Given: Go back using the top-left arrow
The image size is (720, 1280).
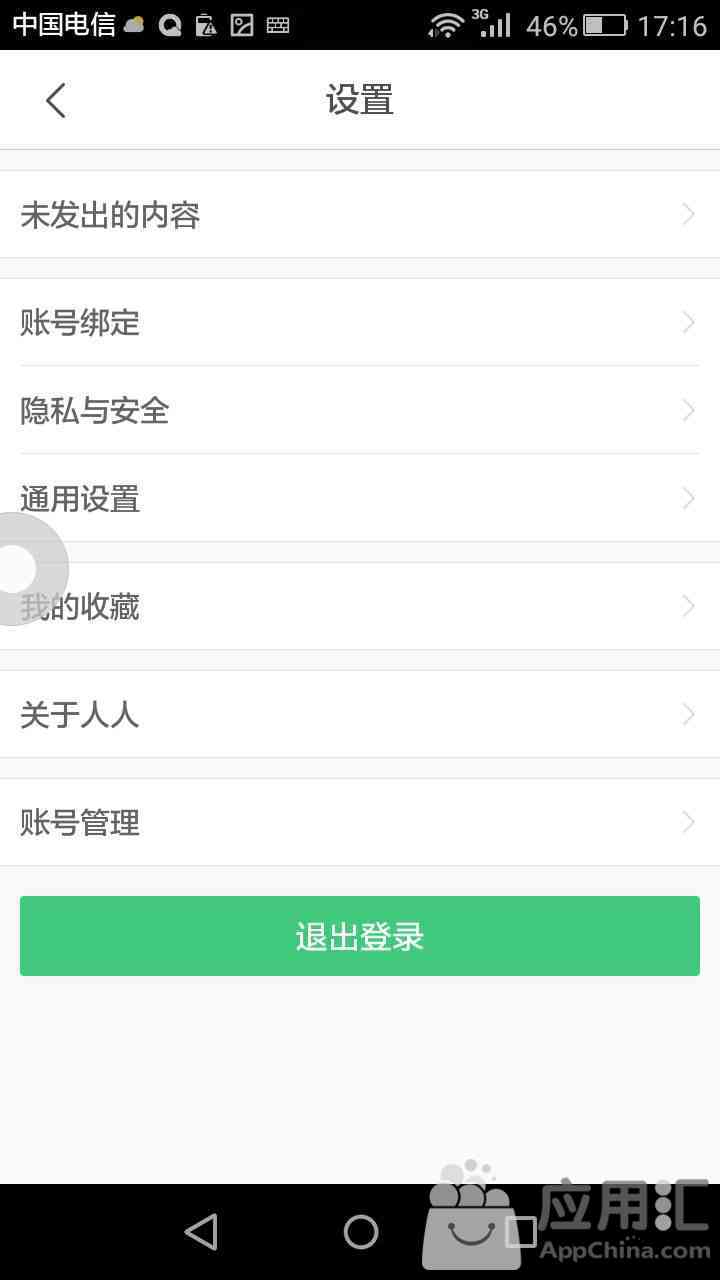Looking at the screenshot, I should (x=56, y=100).
